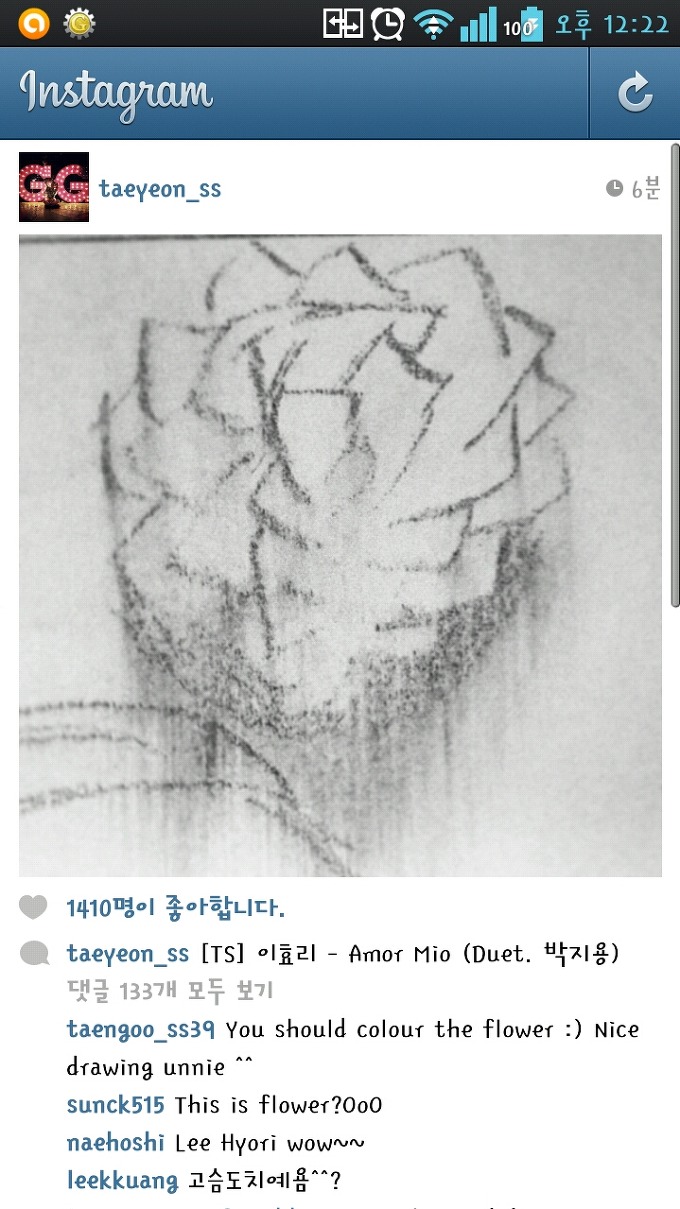Open the comment bubble icon
This screenshot has width=680, height=1209.
coord(34,954)
